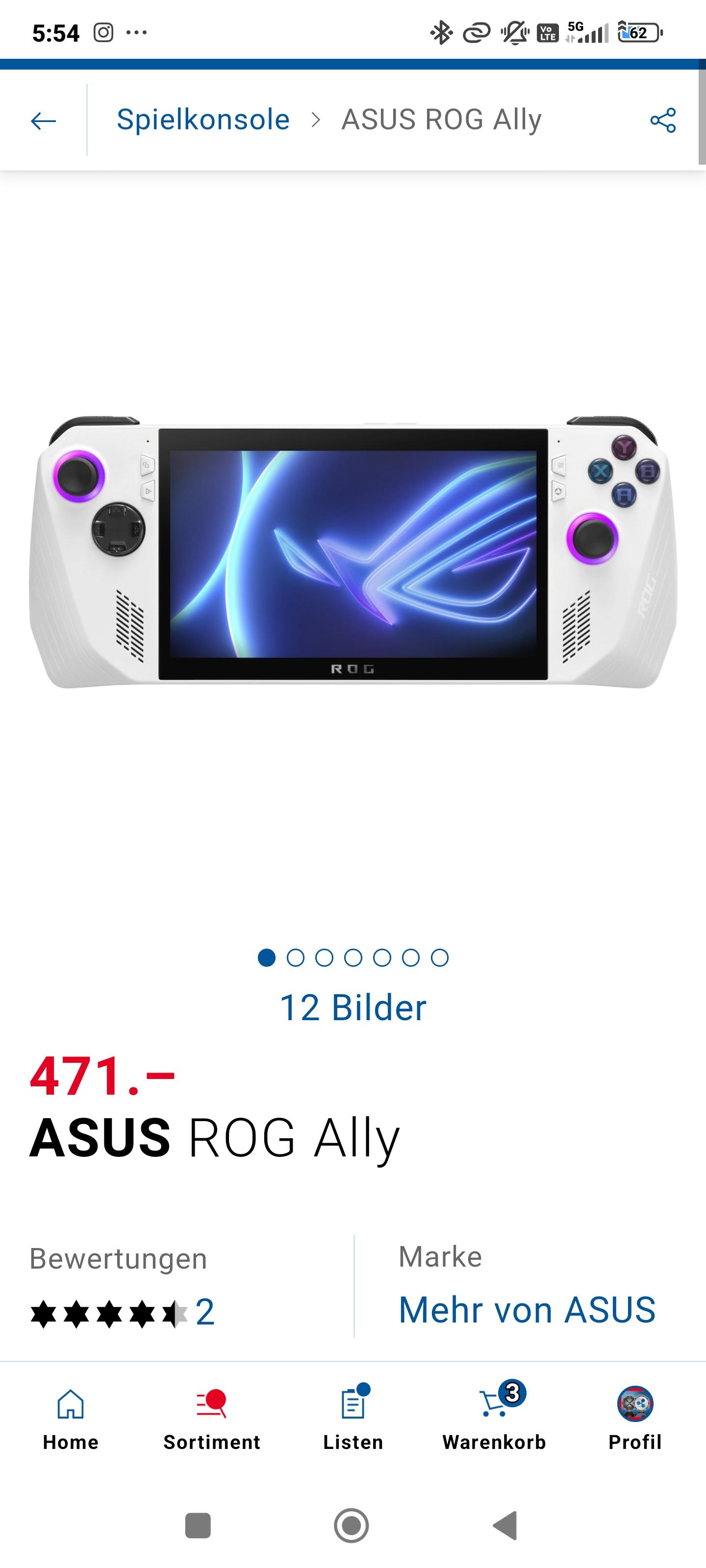This screenshot has height=1568, width=706.
Task: Open recent apps via system square button
Action: point(198,1526)
